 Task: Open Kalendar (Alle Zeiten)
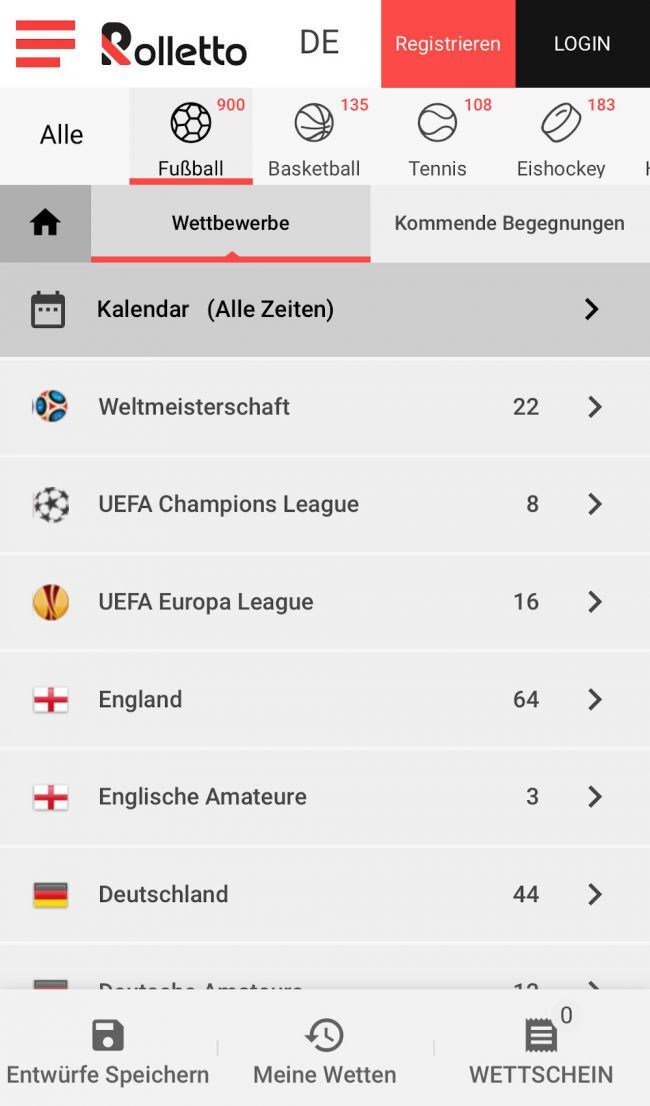pyautogui.click(x=324, y=309)
